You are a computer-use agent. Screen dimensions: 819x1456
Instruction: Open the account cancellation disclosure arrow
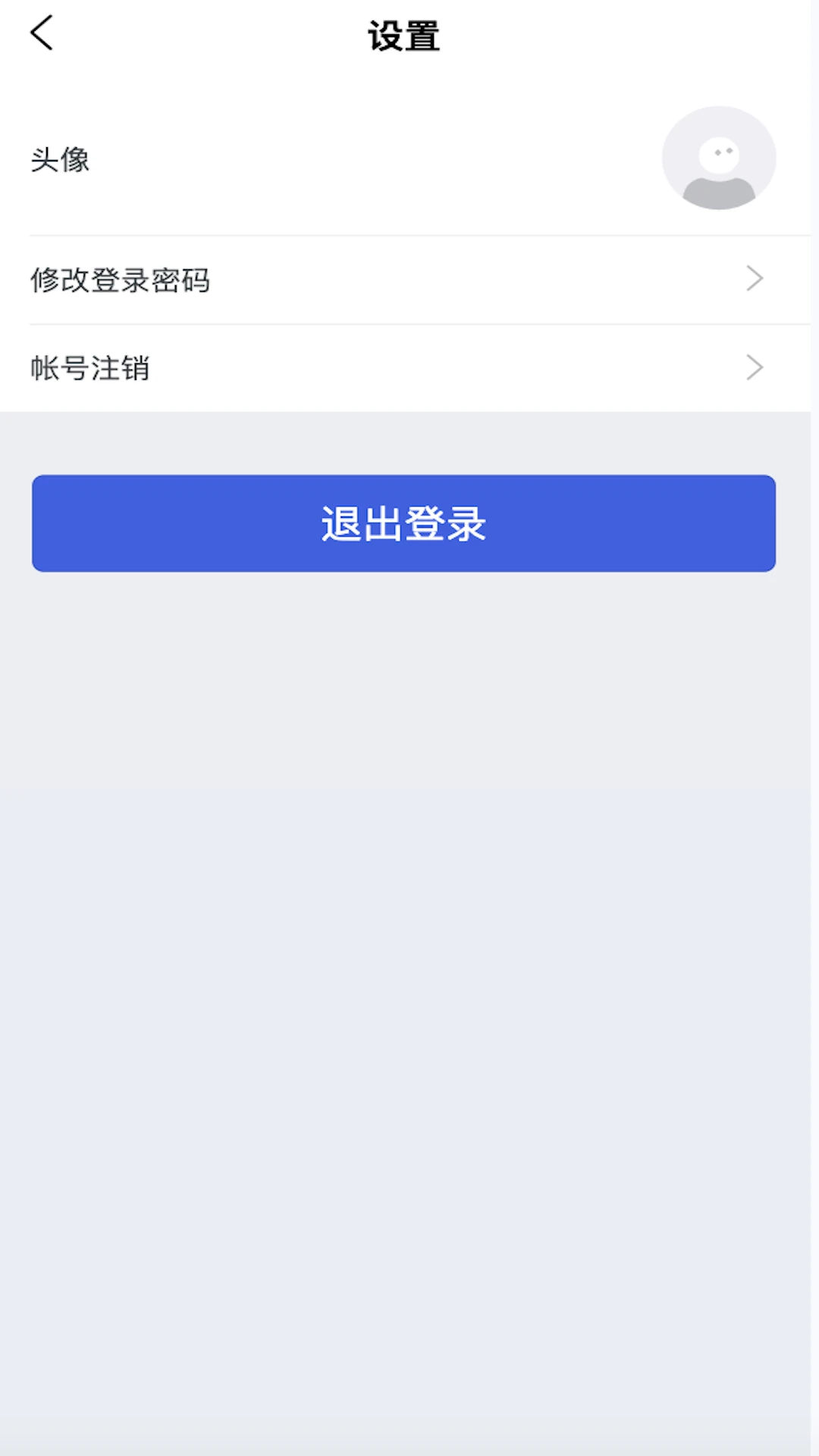(754, 368)
